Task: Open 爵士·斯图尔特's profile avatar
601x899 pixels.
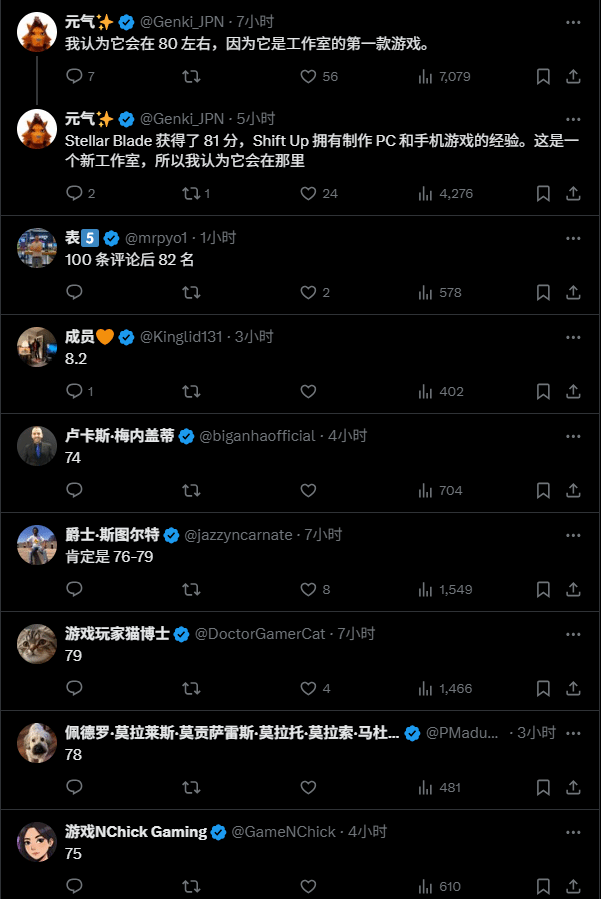Action: click(37, 545)
